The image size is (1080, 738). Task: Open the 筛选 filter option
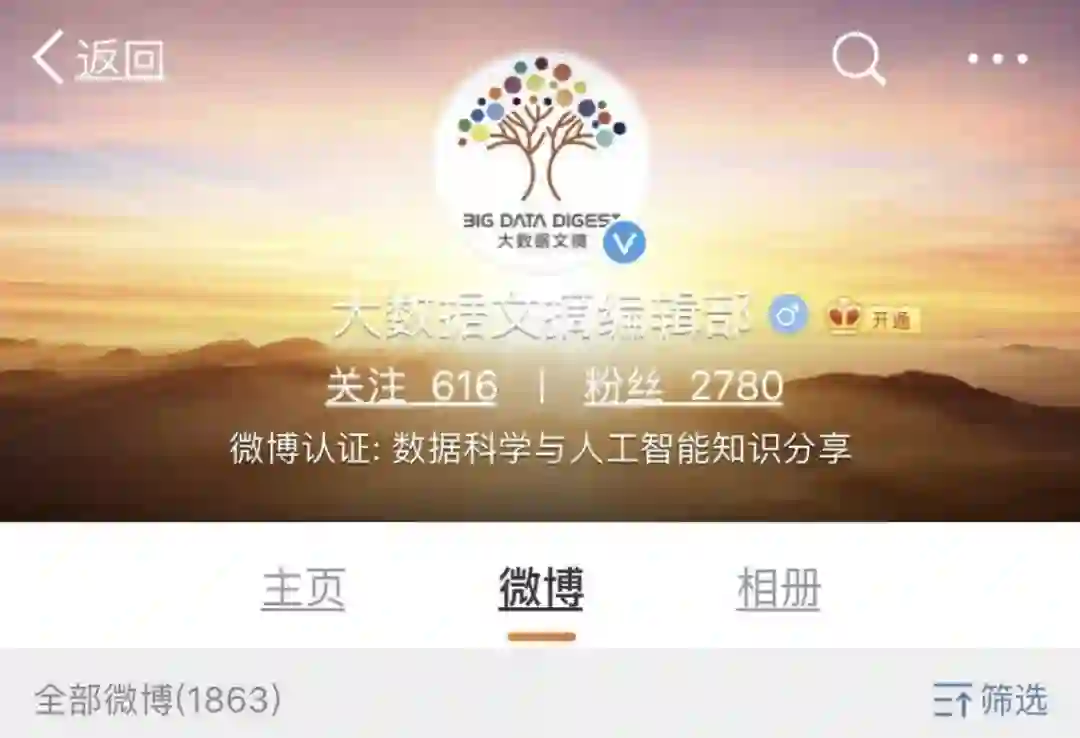(x=990, y=700)
